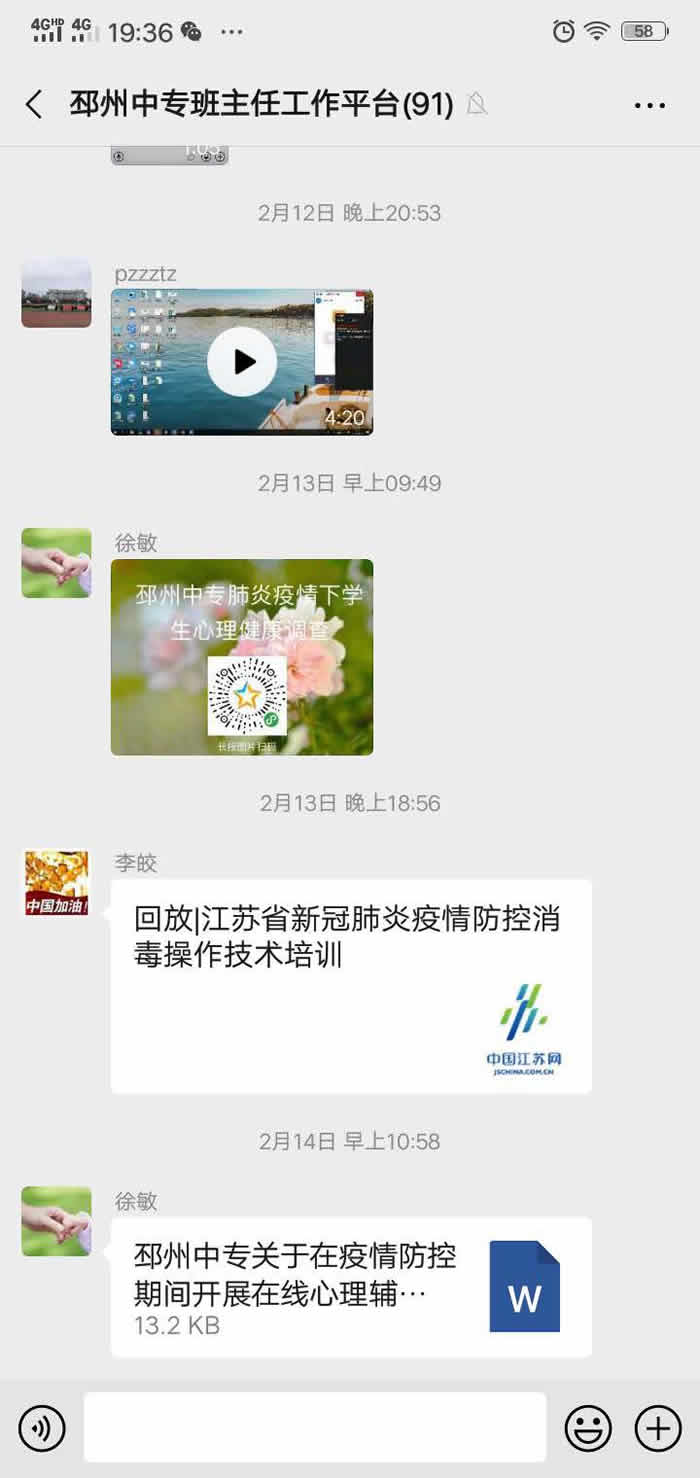Viewport: 700px width, 1478px height.
Task: Open the emoji picker
Action: click(x=588, y=1429)
